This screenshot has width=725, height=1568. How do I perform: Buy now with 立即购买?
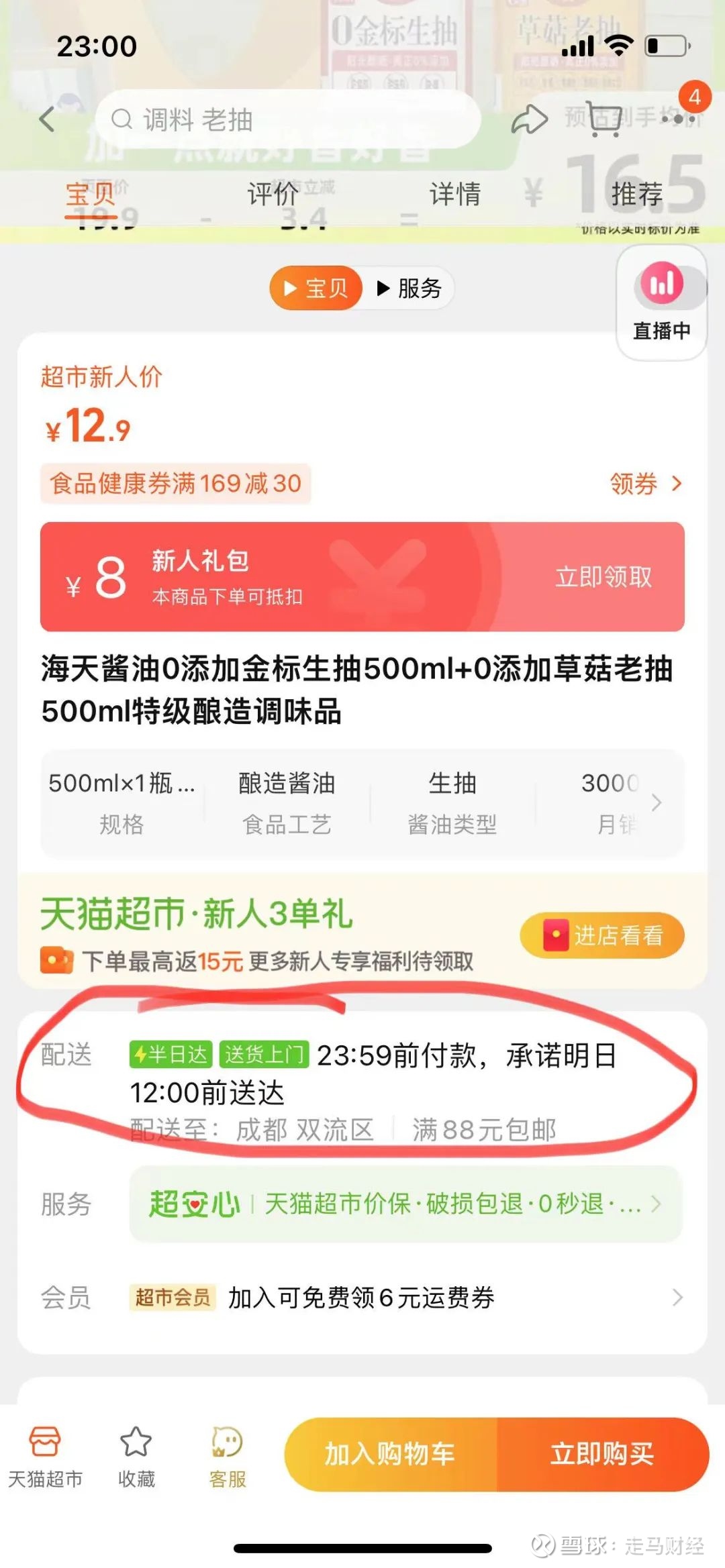[603, 1455]
